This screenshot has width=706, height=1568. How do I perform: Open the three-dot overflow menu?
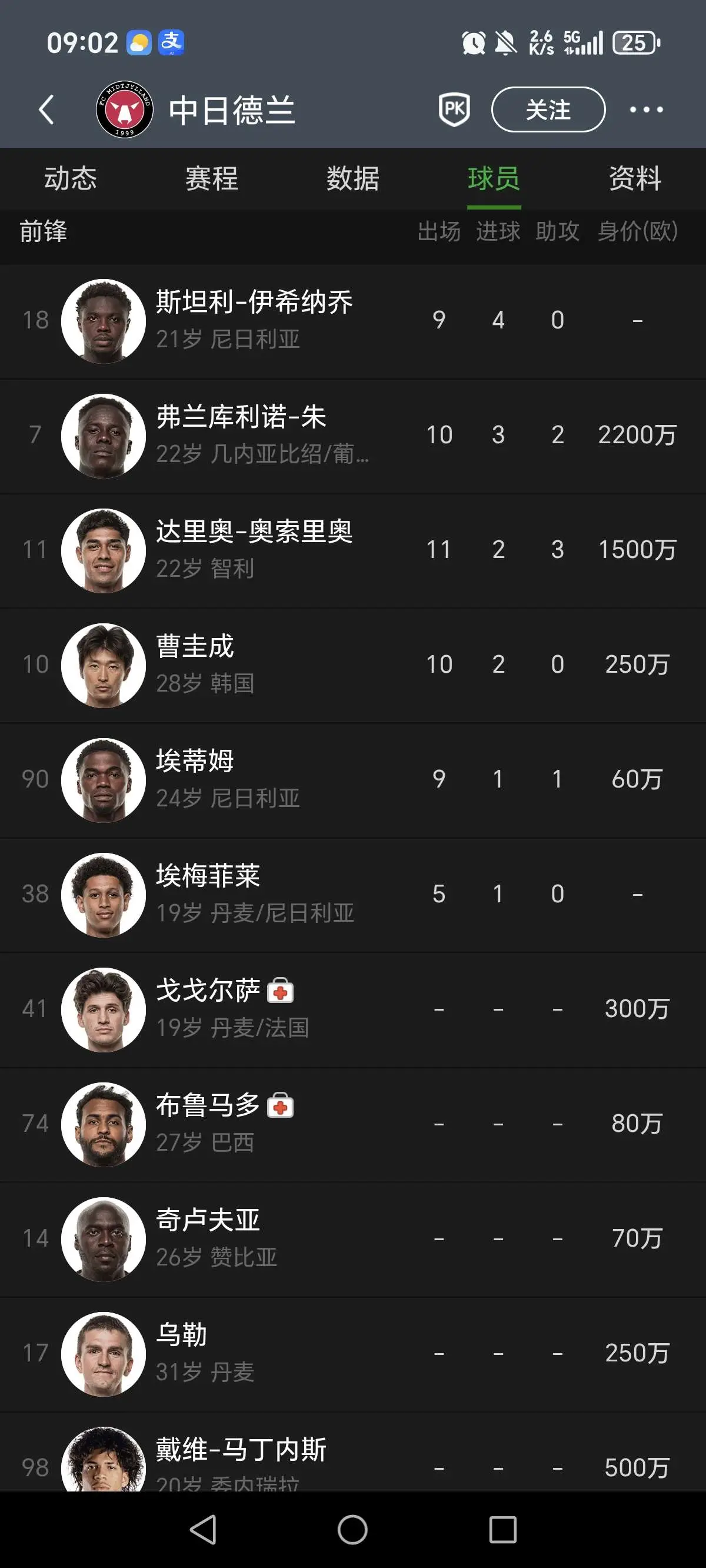tap(646, 109)
